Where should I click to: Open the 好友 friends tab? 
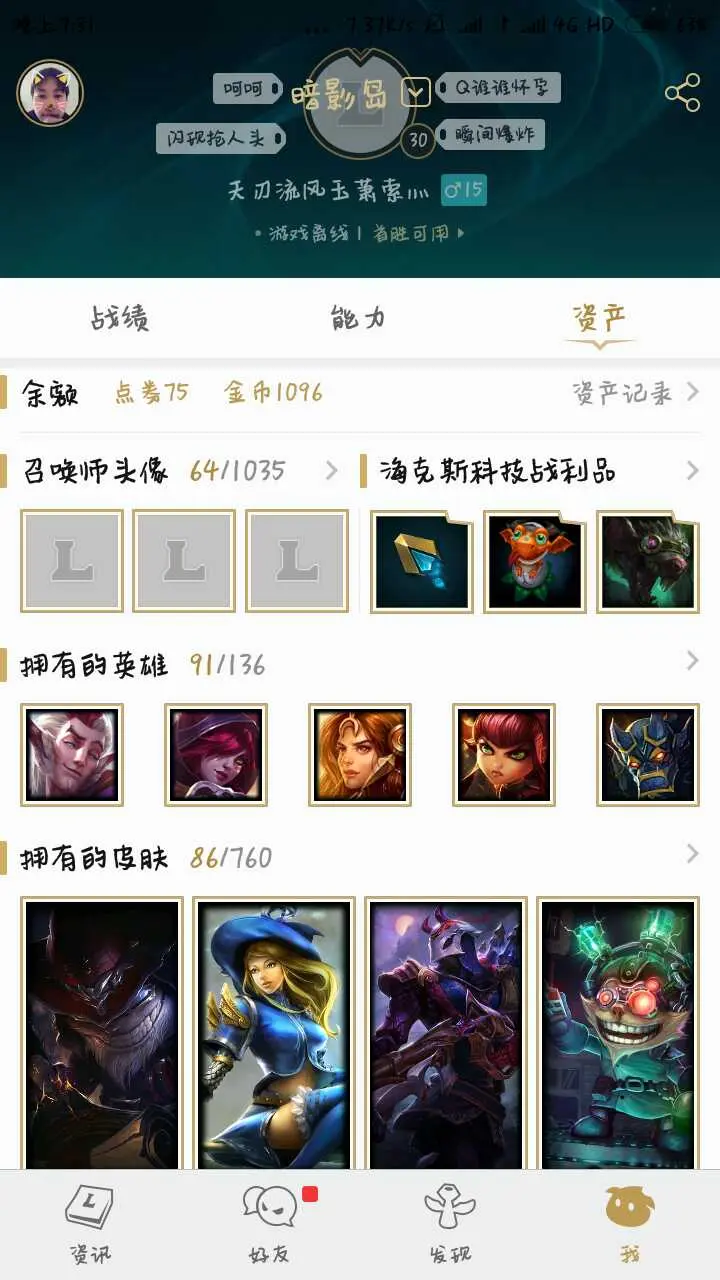pos(270,1223)
